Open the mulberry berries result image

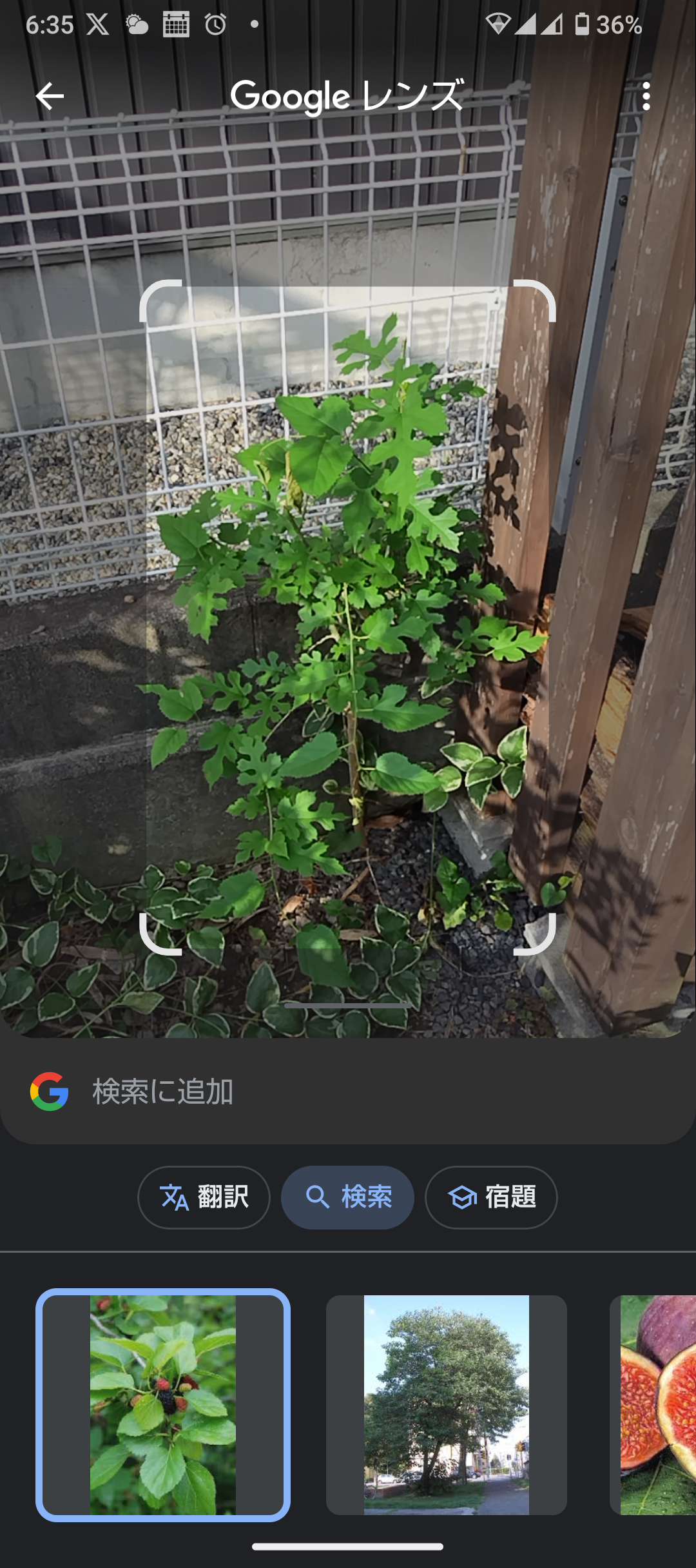click(x=163, y=1405)
